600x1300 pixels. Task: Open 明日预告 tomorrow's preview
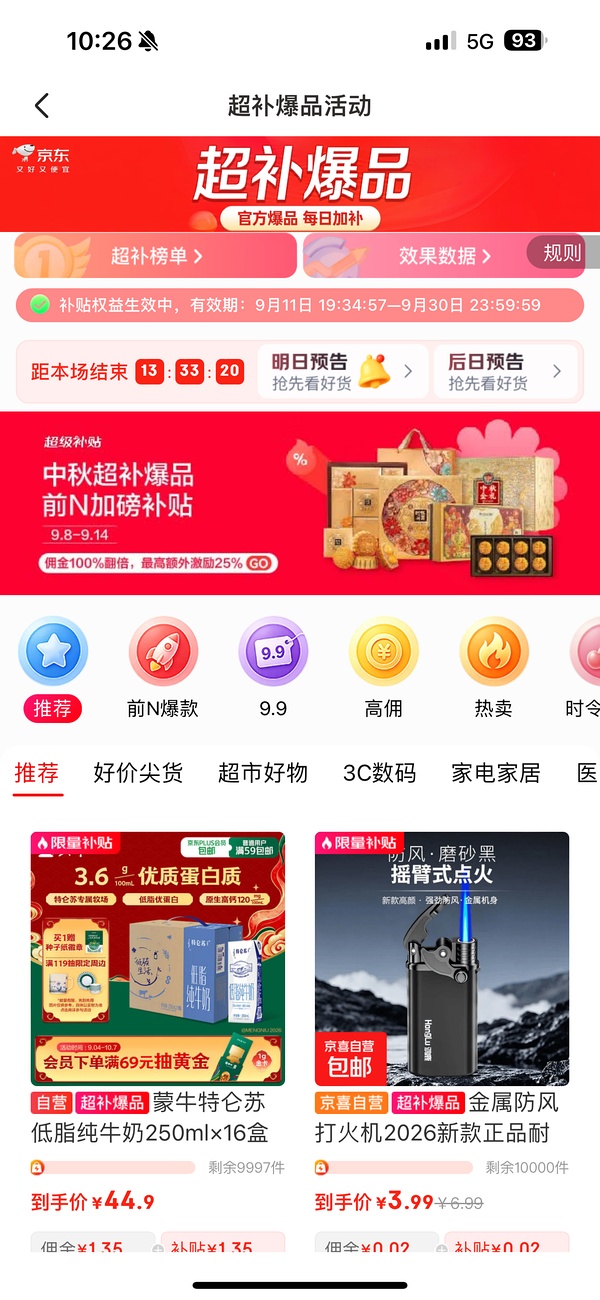[x=342, y=372]
